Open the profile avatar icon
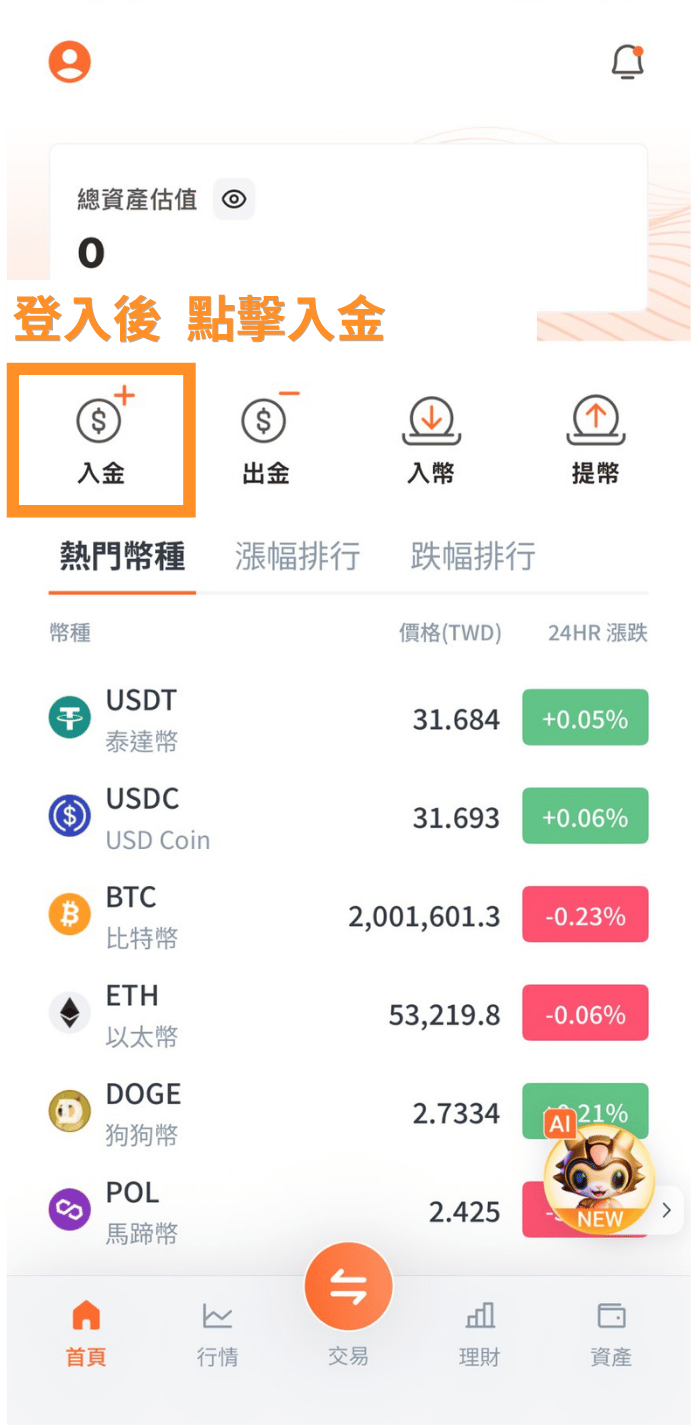 point(70,62)
